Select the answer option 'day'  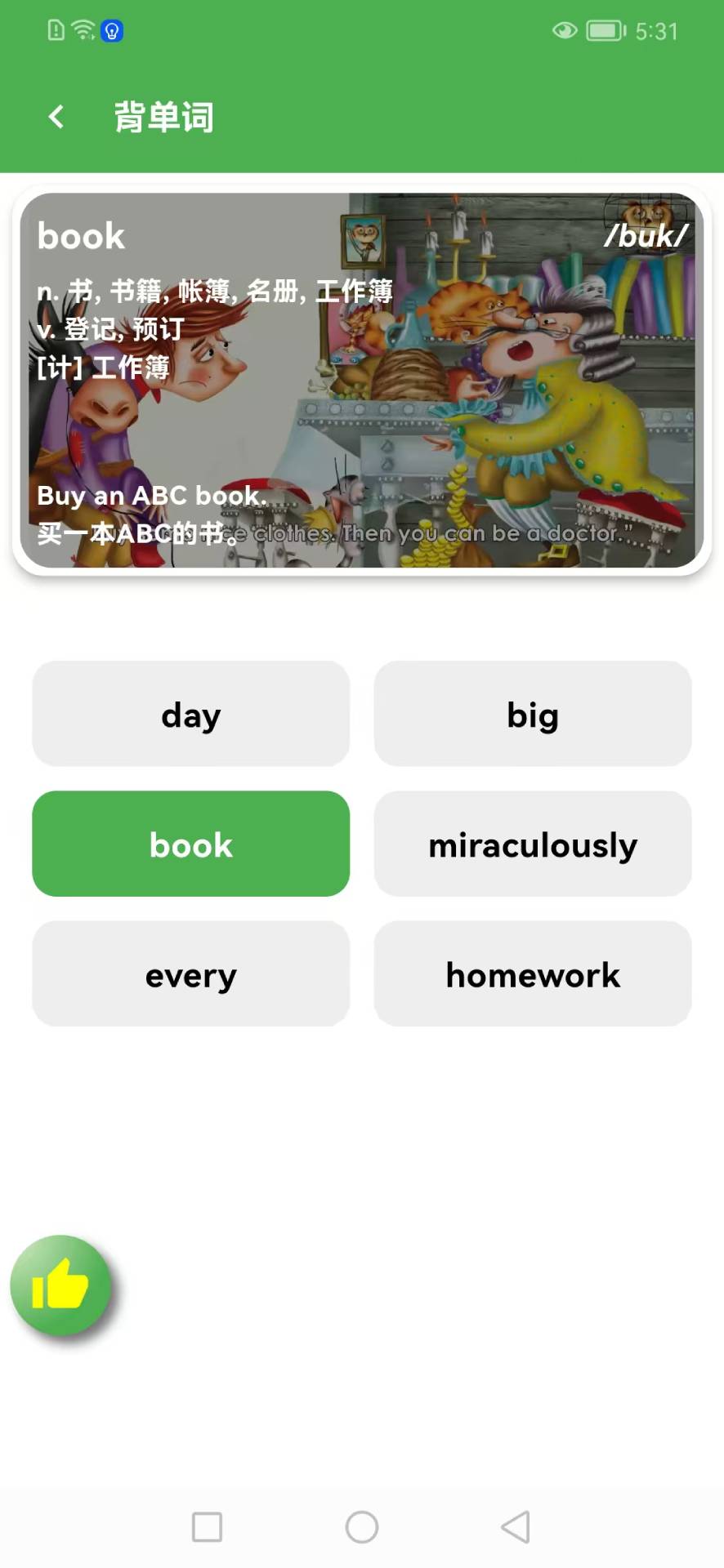(190, 714)
